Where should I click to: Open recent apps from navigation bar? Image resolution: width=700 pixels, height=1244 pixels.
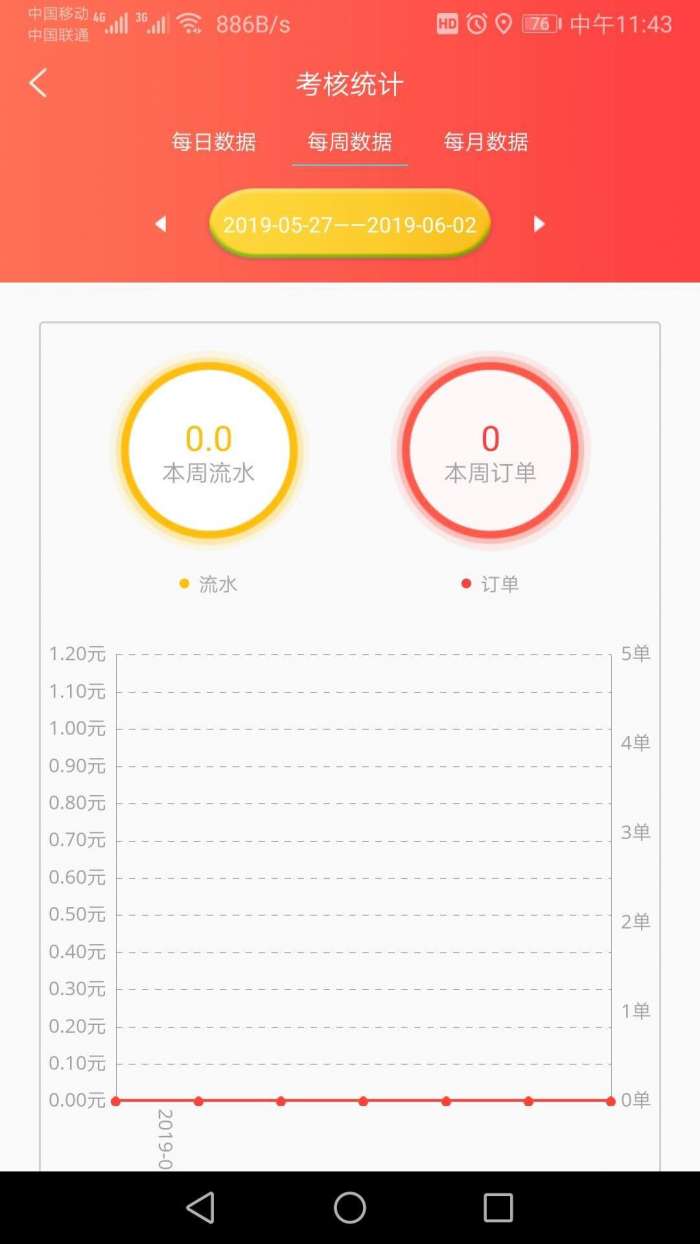[498, 1207]
